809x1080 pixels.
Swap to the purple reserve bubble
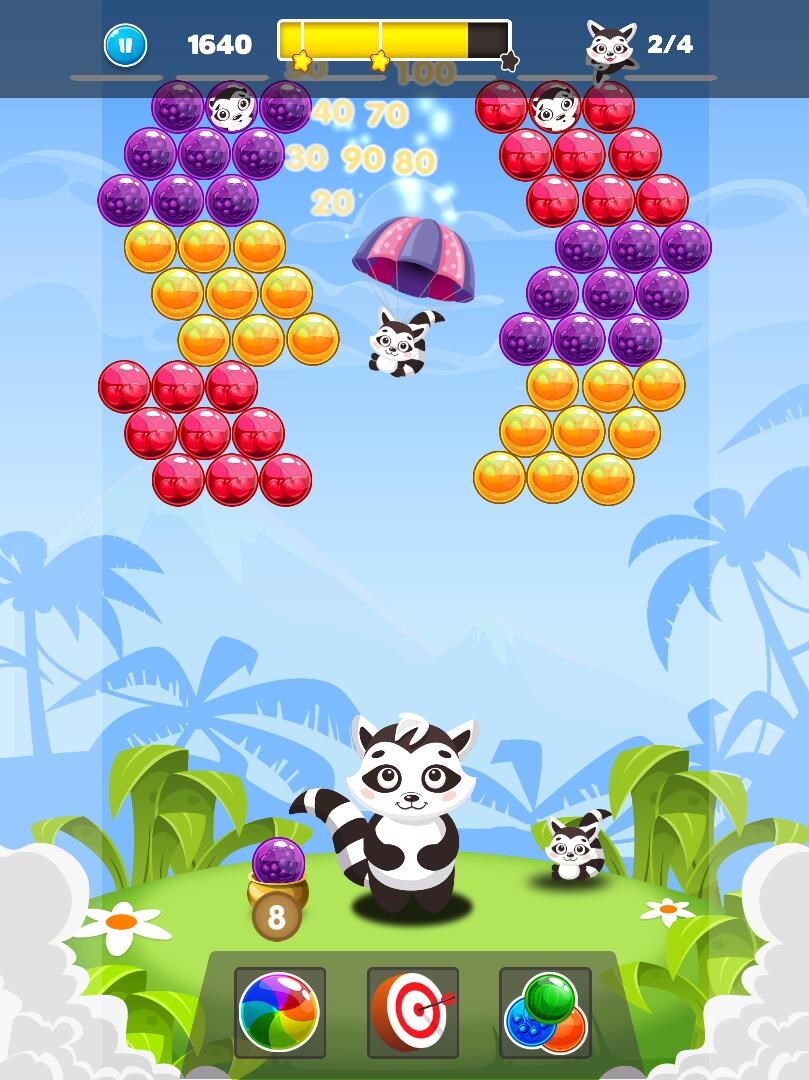coord(277,862)
